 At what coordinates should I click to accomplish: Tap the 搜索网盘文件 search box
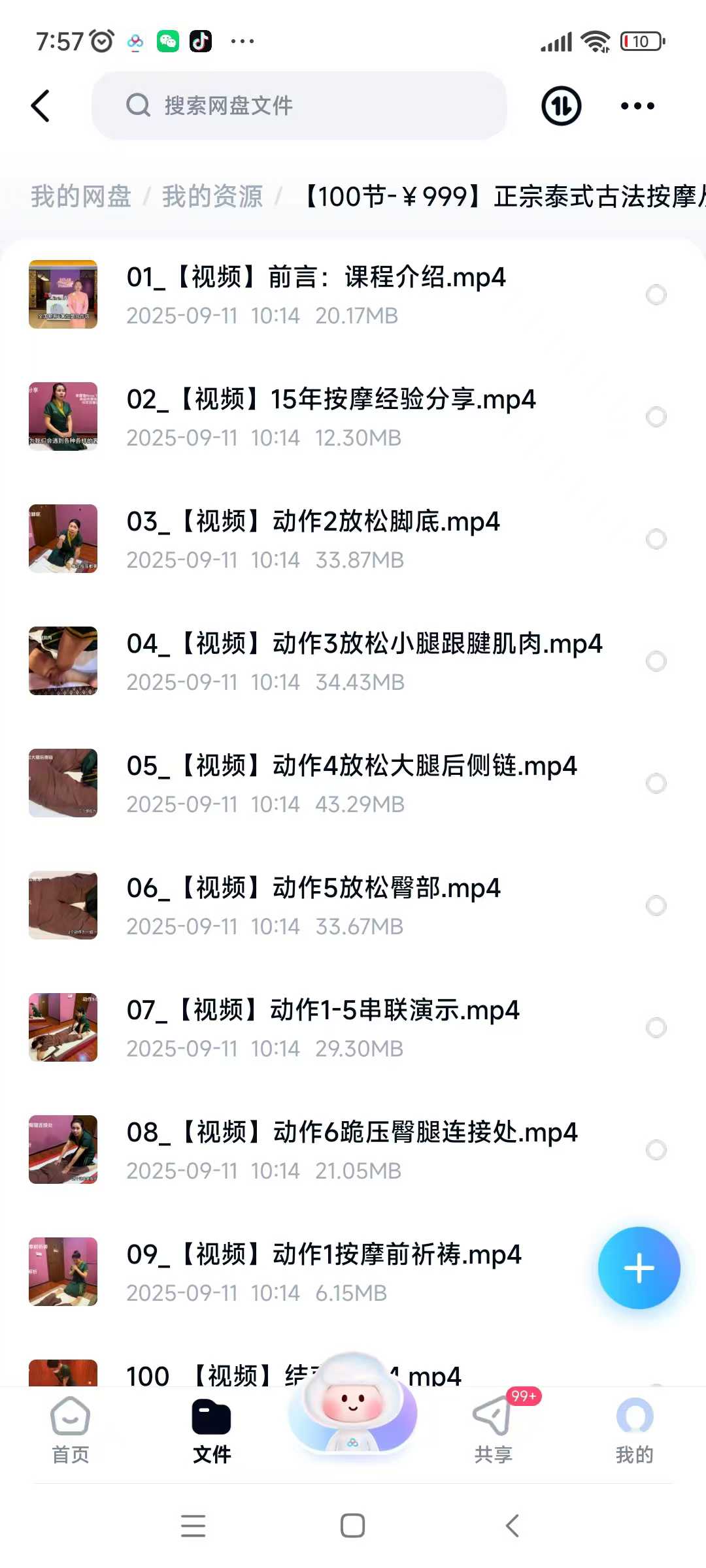299,106
